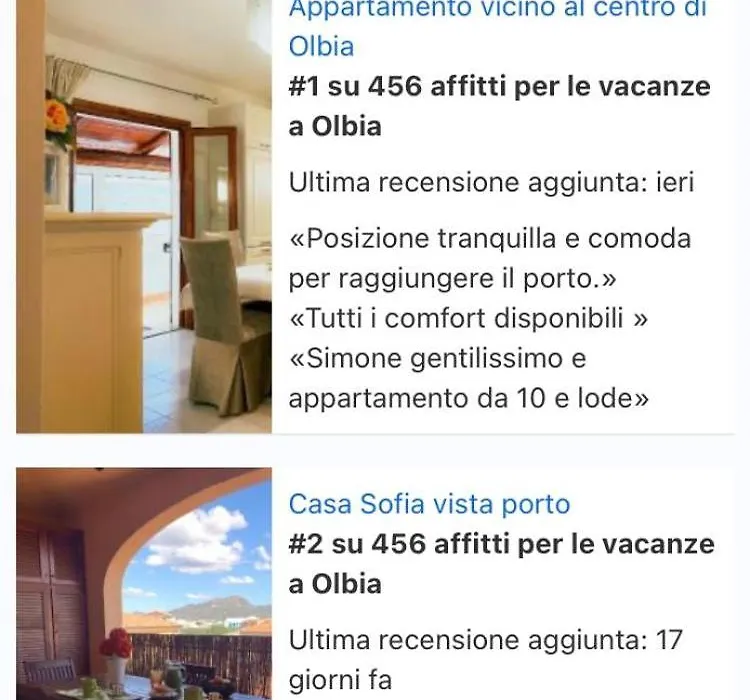Tap the Casa Sofia terrace photo
Viewport: 750px width, 700px height.
(x=144, y=584)
